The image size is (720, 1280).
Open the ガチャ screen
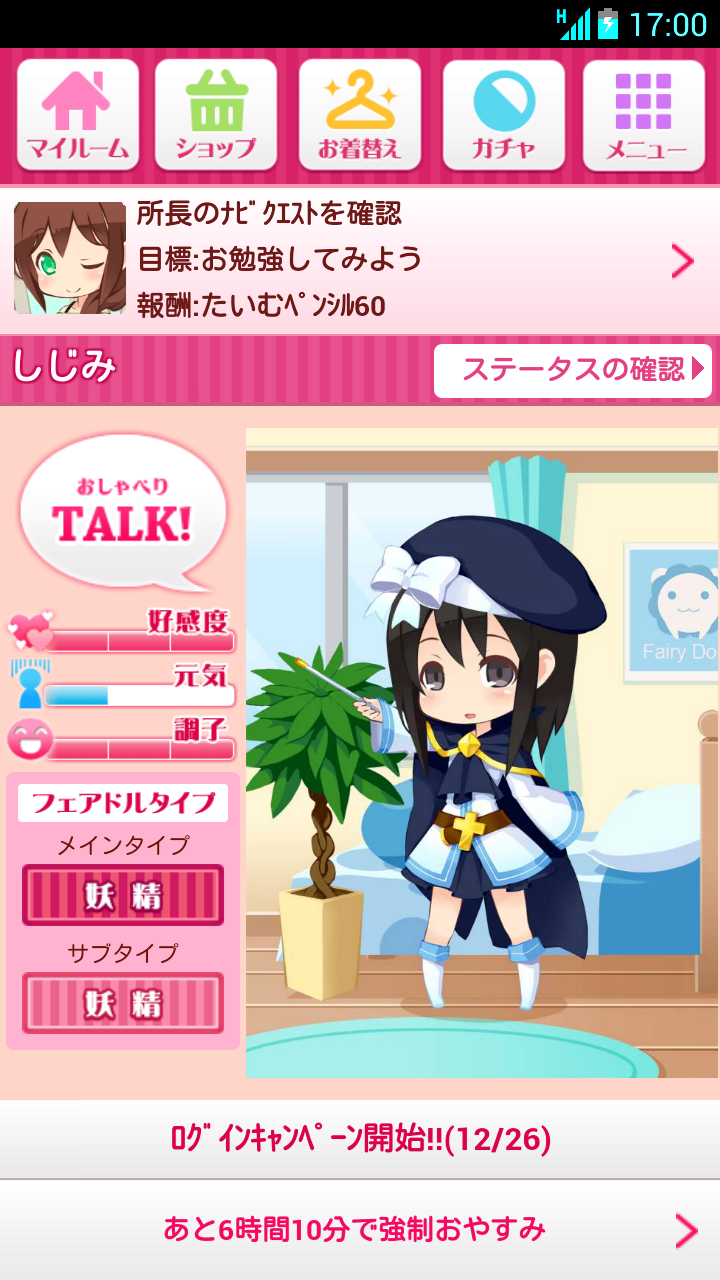504,115
